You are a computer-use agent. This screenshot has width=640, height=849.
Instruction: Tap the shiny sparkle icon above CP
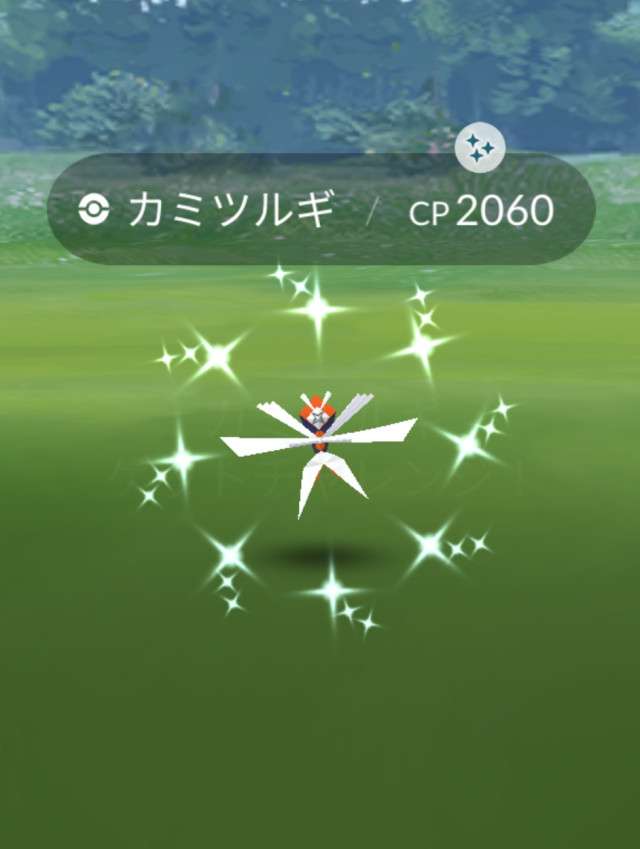point(480,150)
